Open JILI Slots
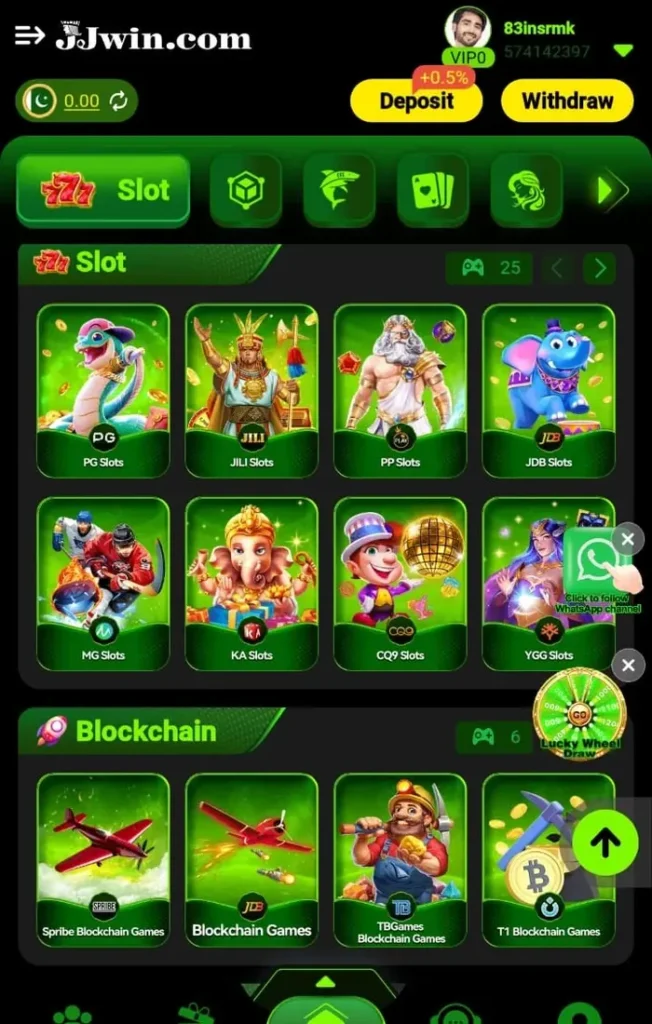The image size is (652, 1024). [251, 390]
